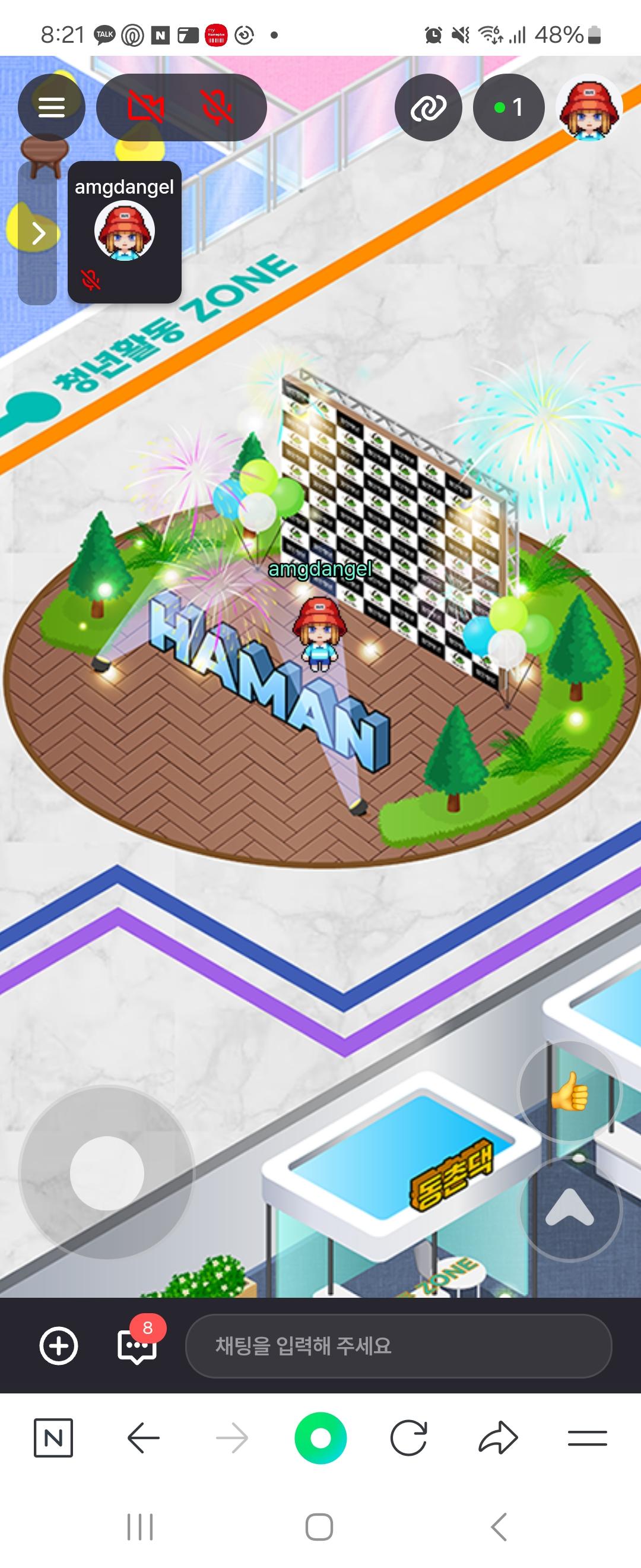
Task: Share this page
Action: point(498,1439)
